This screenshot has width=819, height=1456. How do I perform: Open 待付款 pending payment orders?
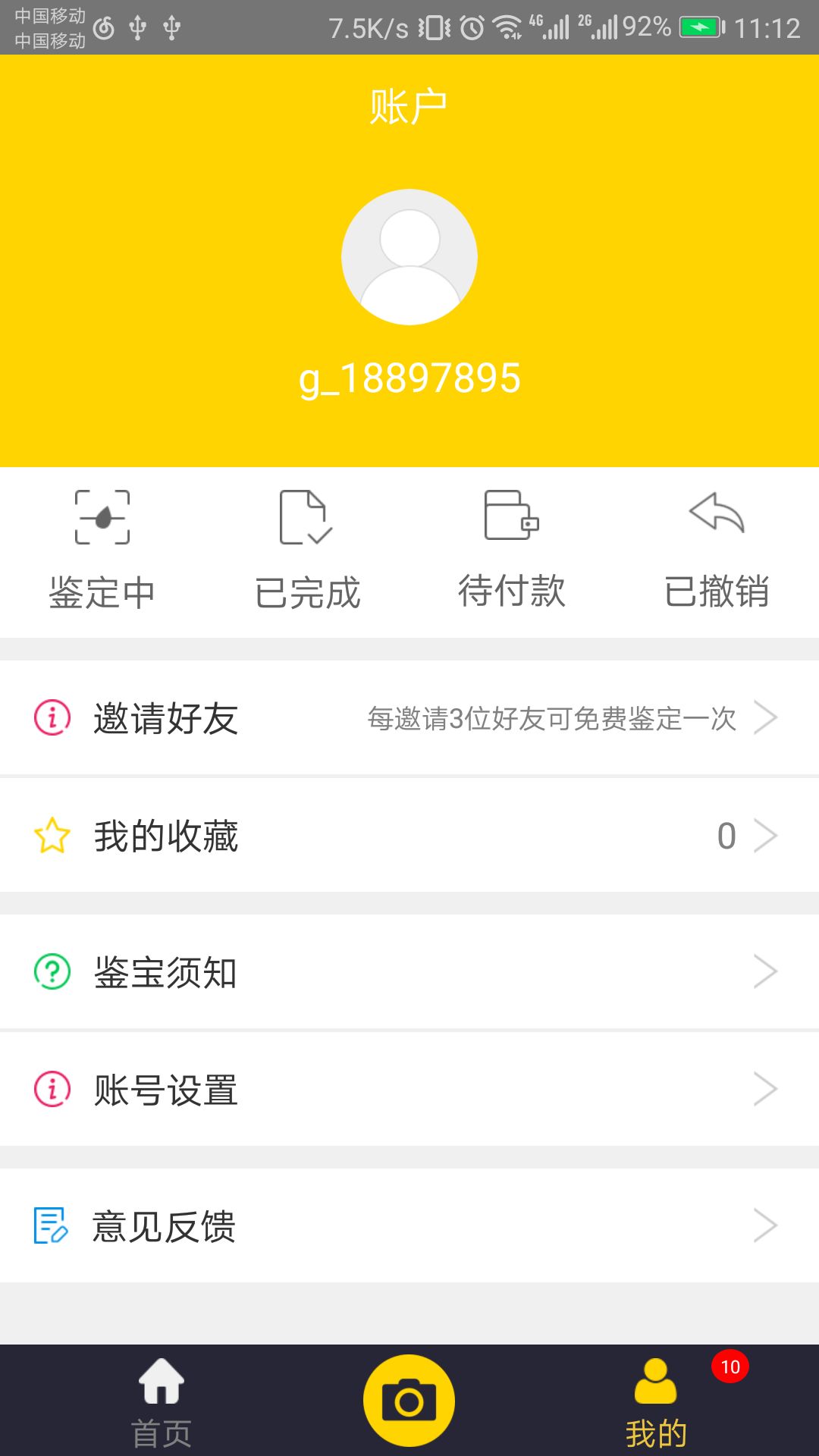click(x=512, y=551)
